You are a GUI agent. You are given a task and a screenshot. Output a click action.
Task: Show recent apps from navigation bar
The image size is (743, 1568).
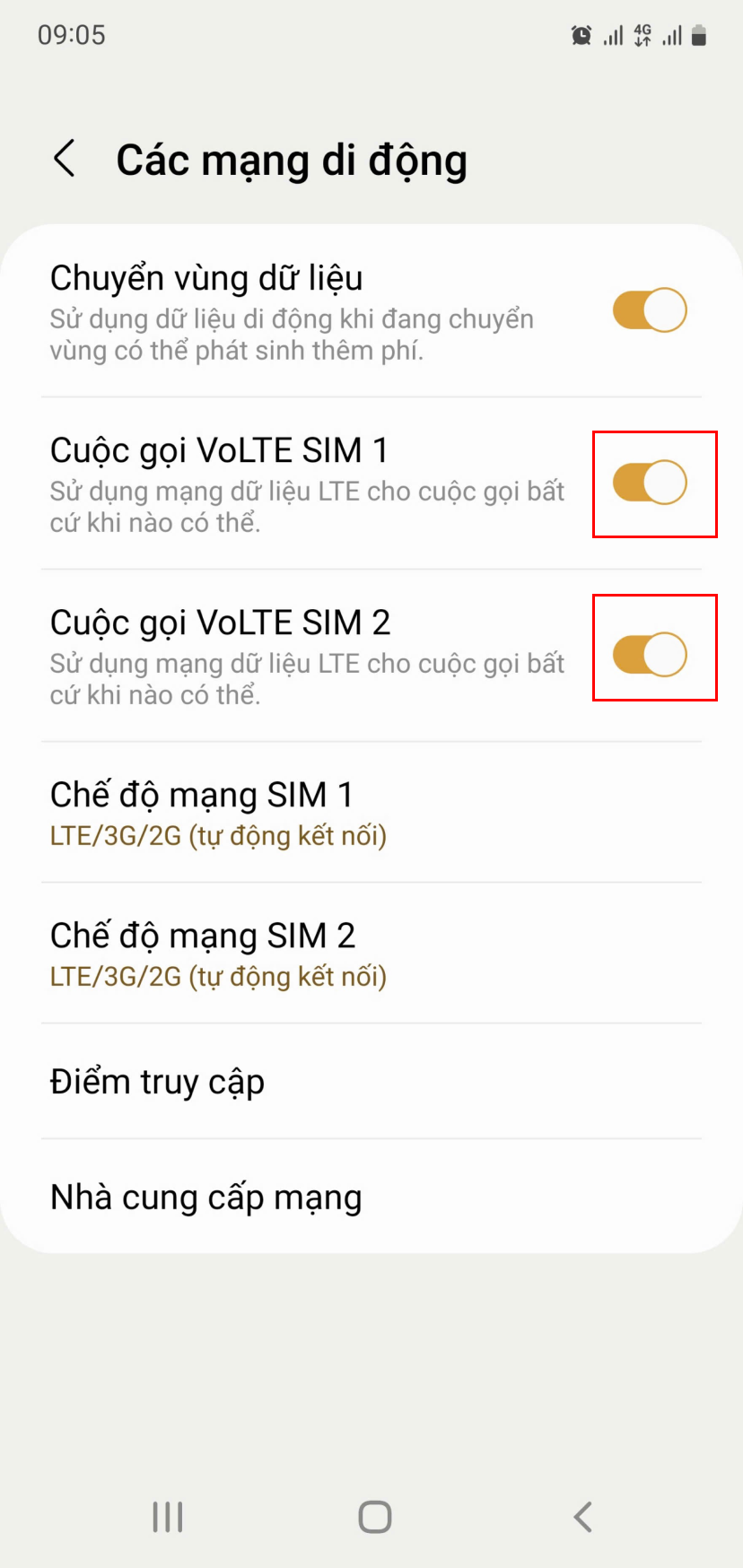(x=168, y=1517)
